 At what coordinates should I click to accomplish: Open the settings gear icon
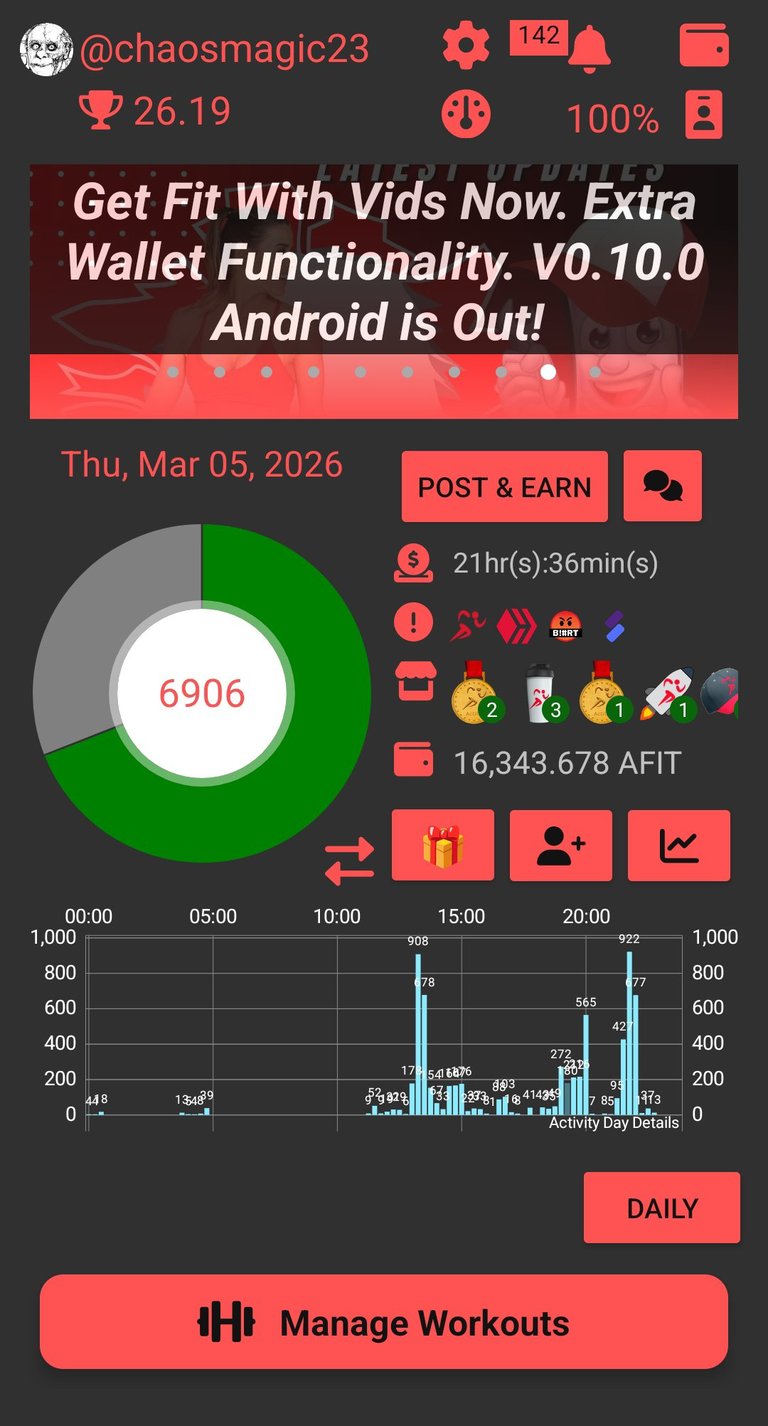pos(466,46)
